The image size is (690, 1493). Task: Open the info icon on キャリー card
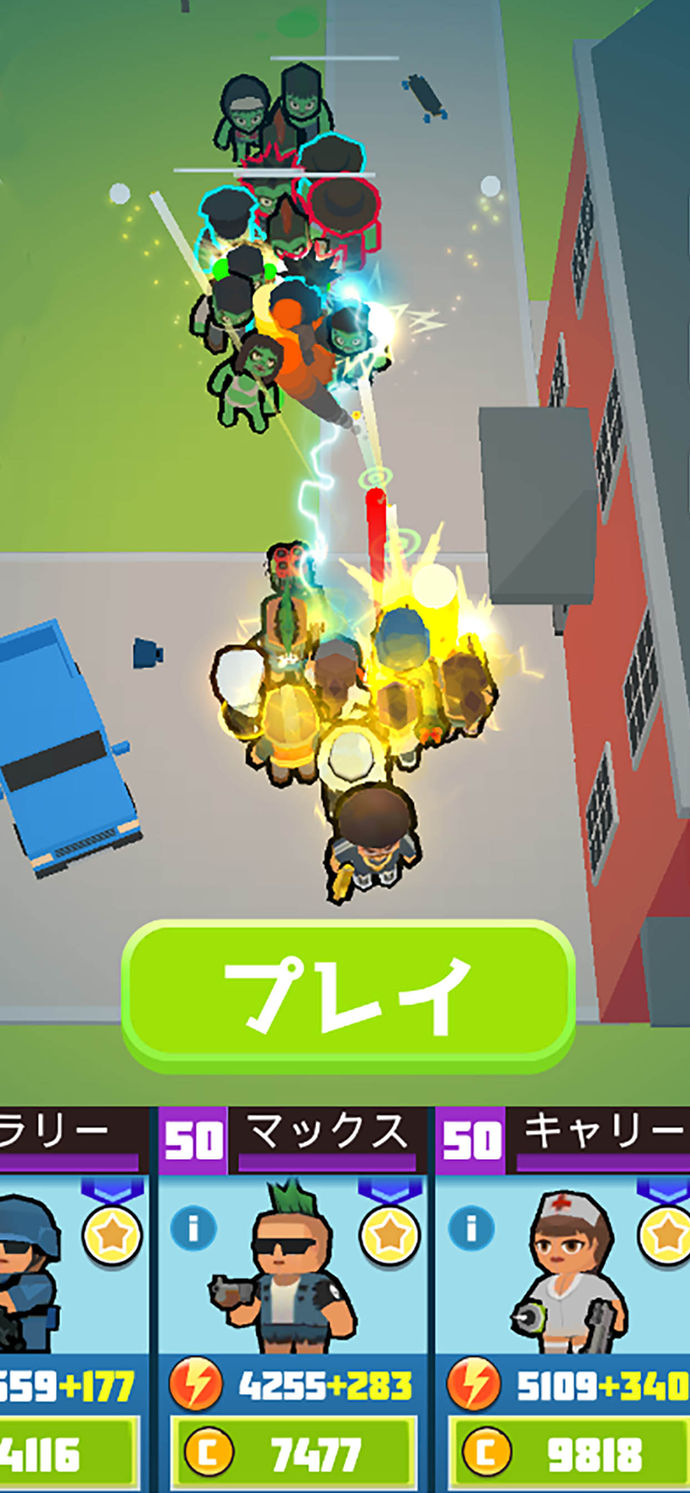(470, 1227)
